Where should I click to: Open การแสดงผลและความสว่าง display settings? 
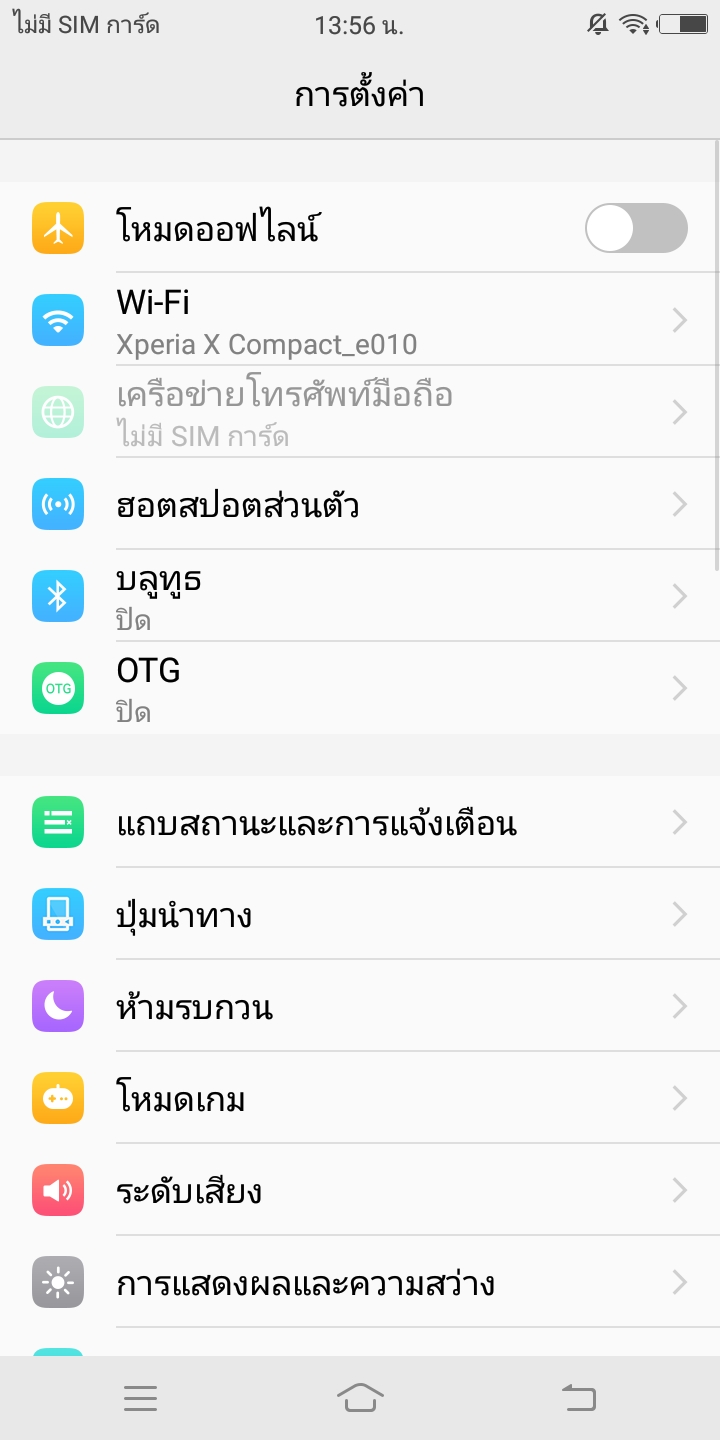(x=360, y=1282)
